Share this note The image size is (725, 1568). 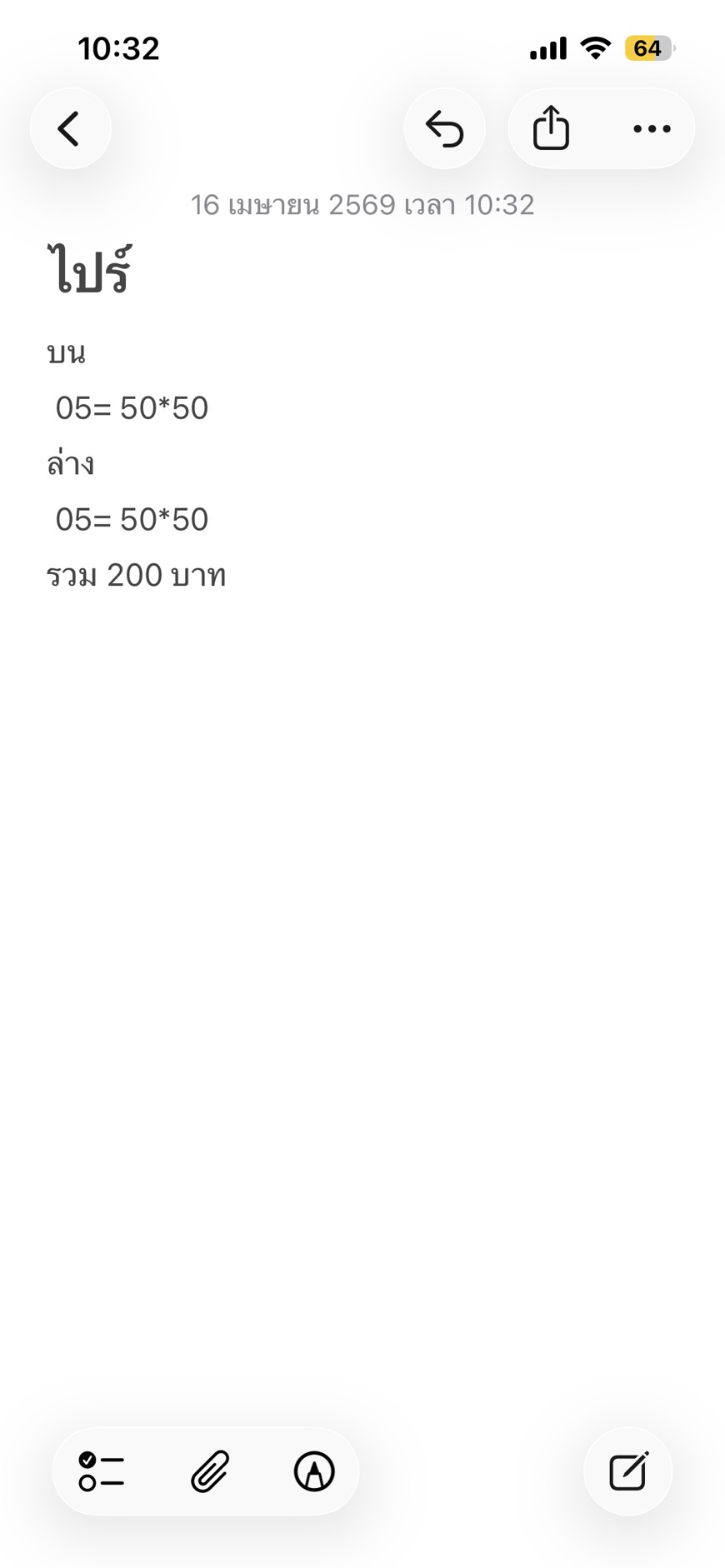click(551, 128)
